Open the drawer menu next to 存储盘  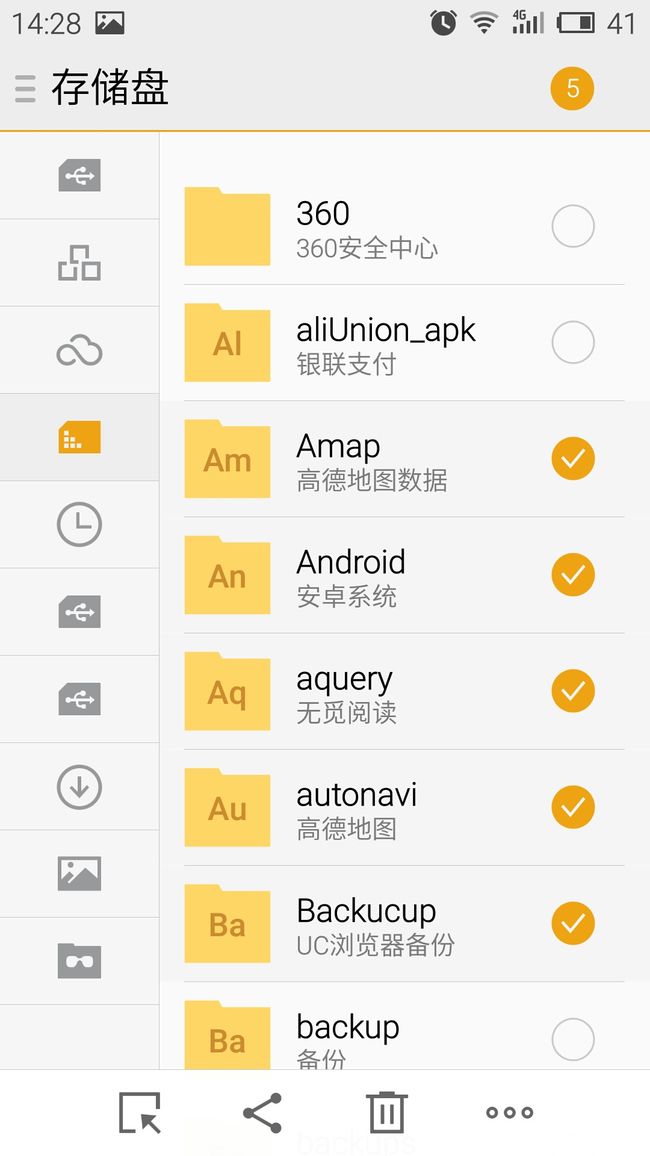pyautogui.click(x=25, y=88)
